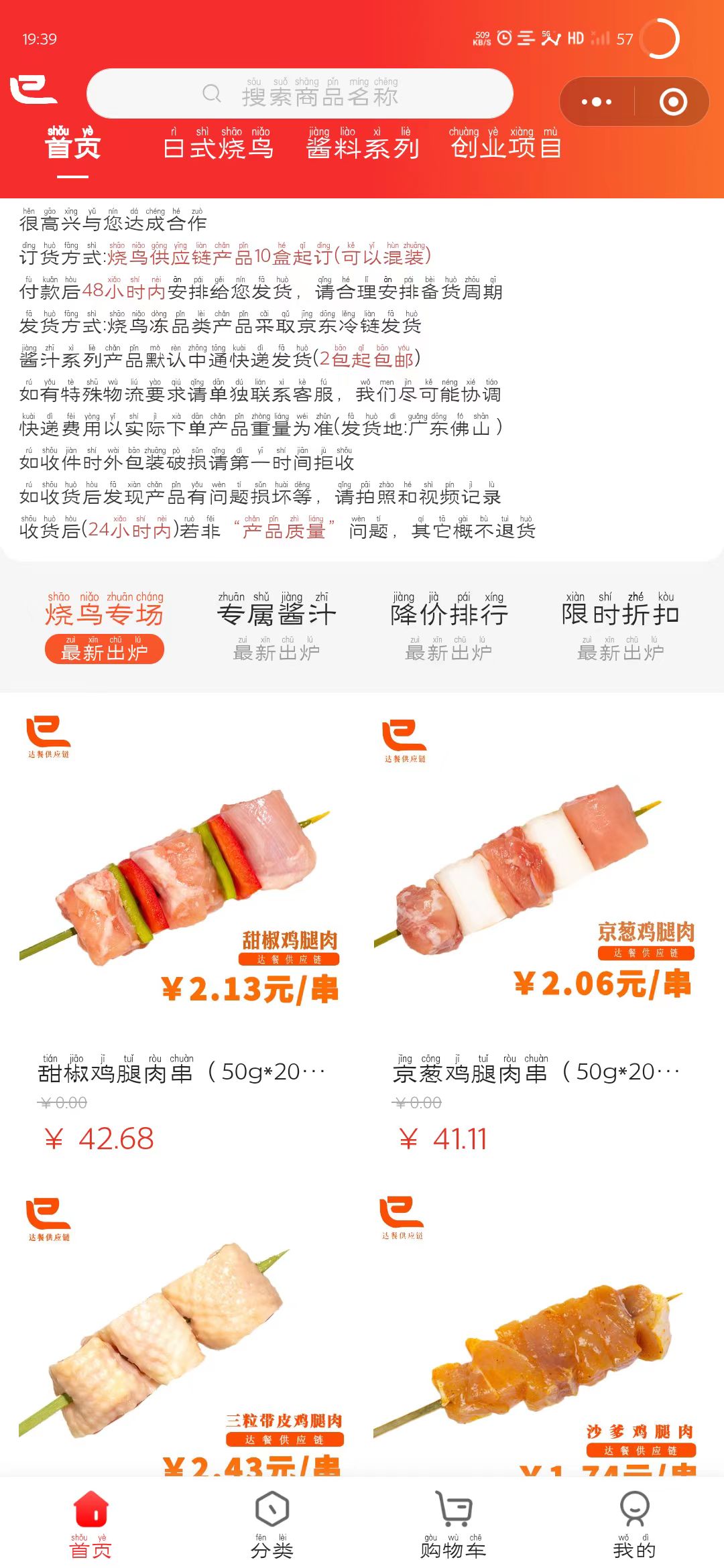724x1568 pixels.
Task: Switch to the 降价排行 section
Action: coord(448,626)
